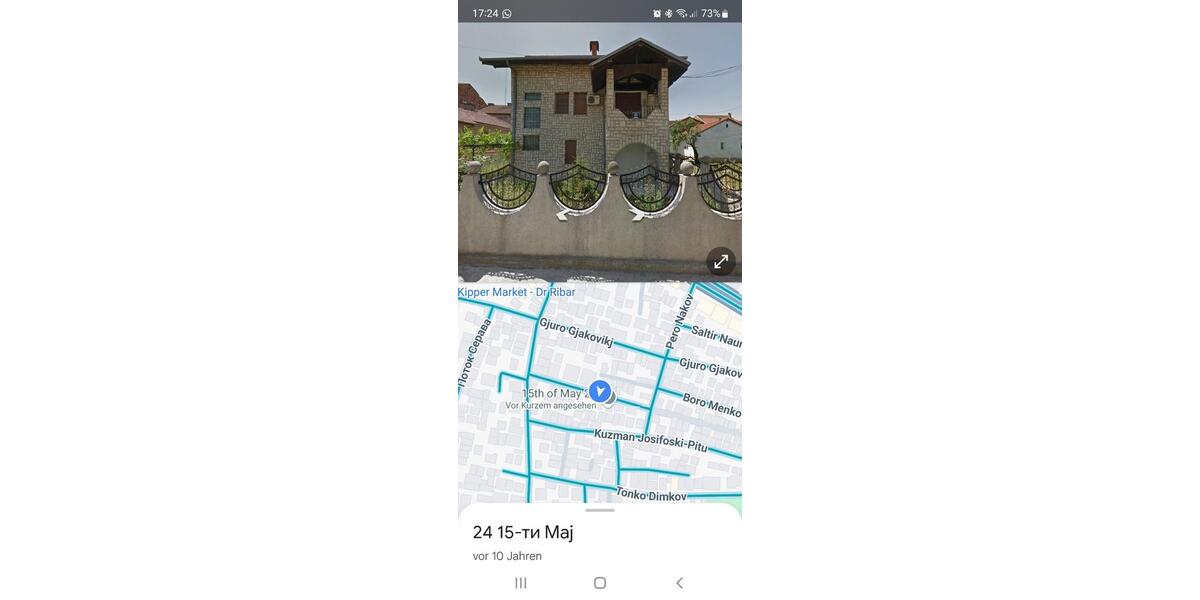Move left along the street in Street View
1200x600 pixels.
pos(565,213)
